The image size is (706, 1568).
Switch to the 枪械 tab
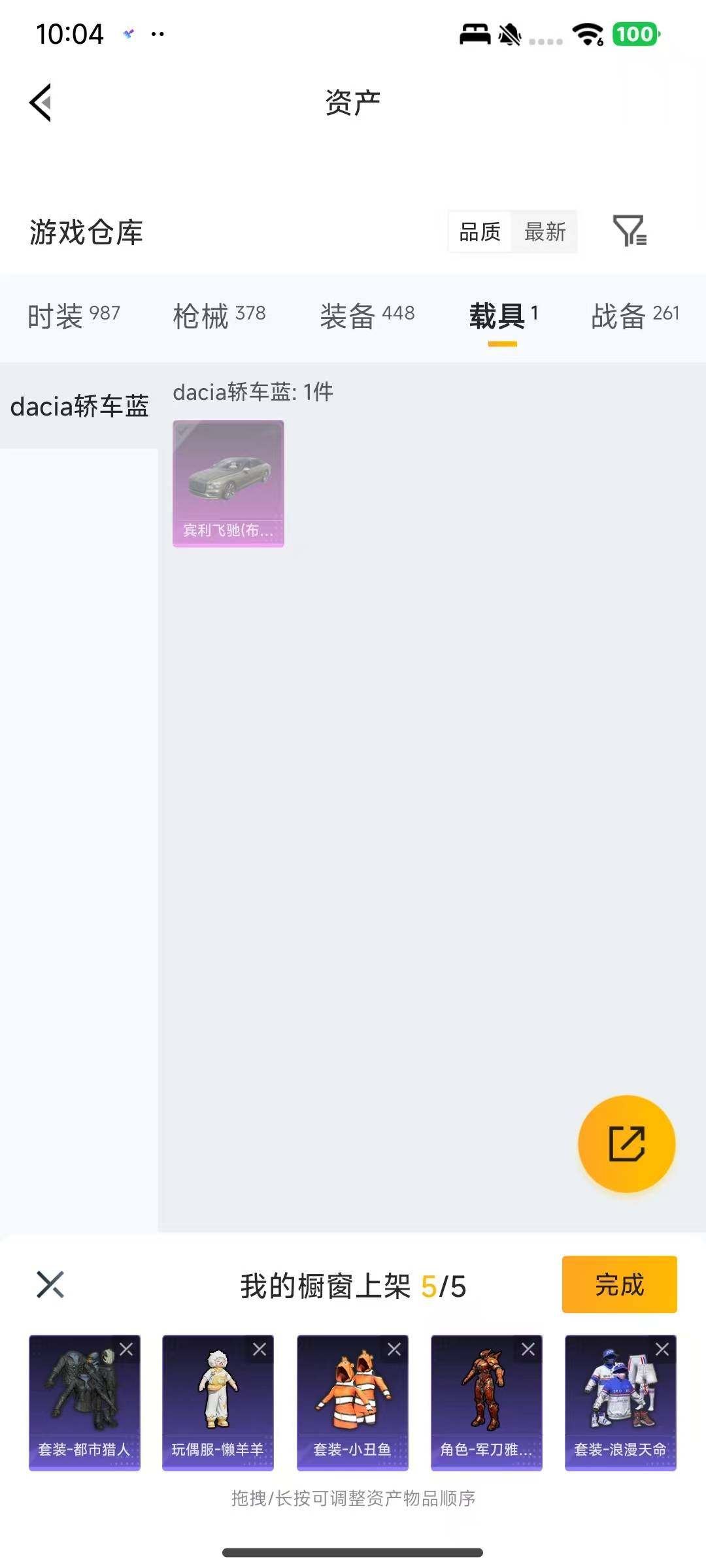click(219, 316)
